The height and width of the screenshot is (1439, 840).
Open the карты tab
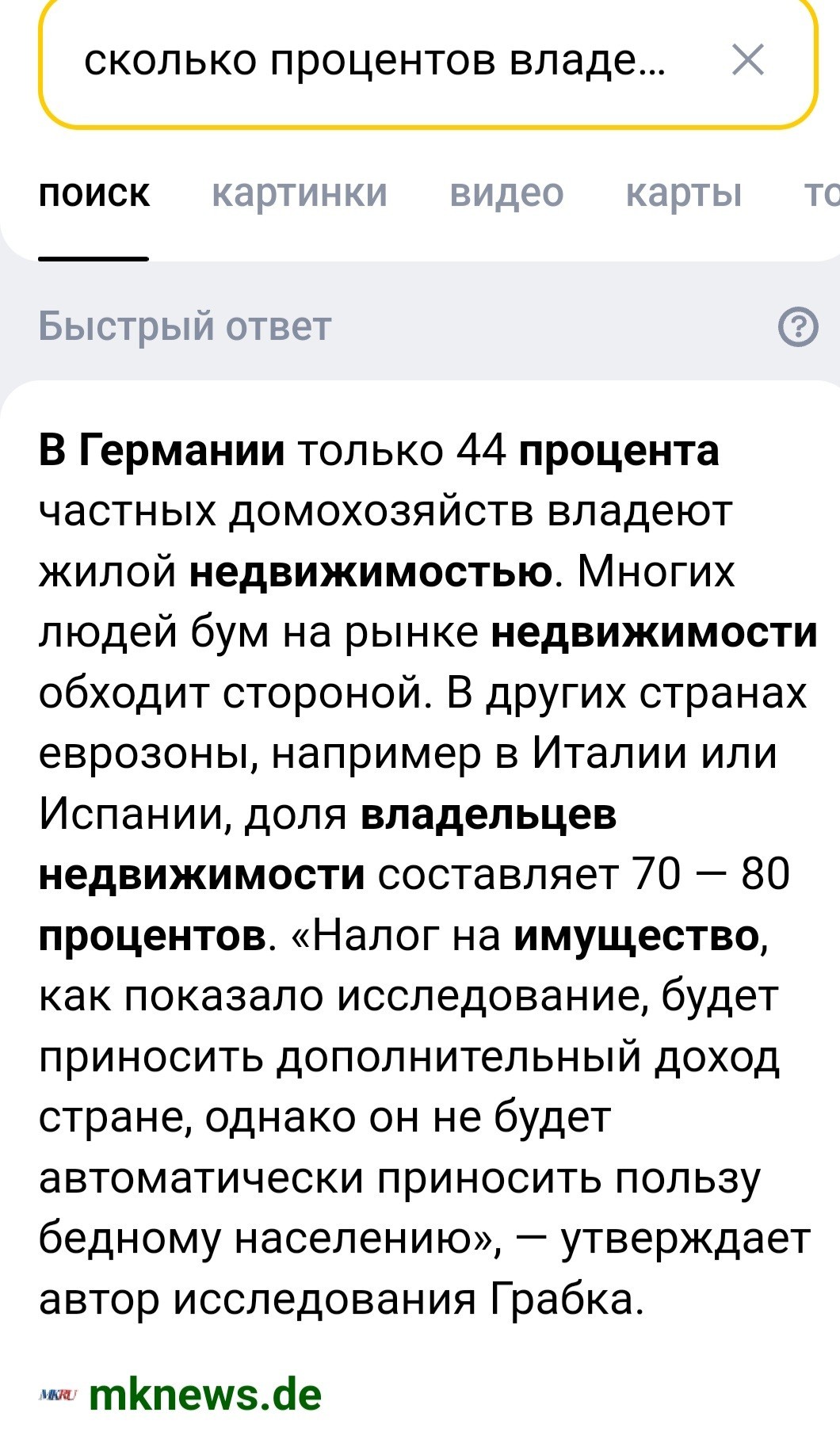pos(684,193)
